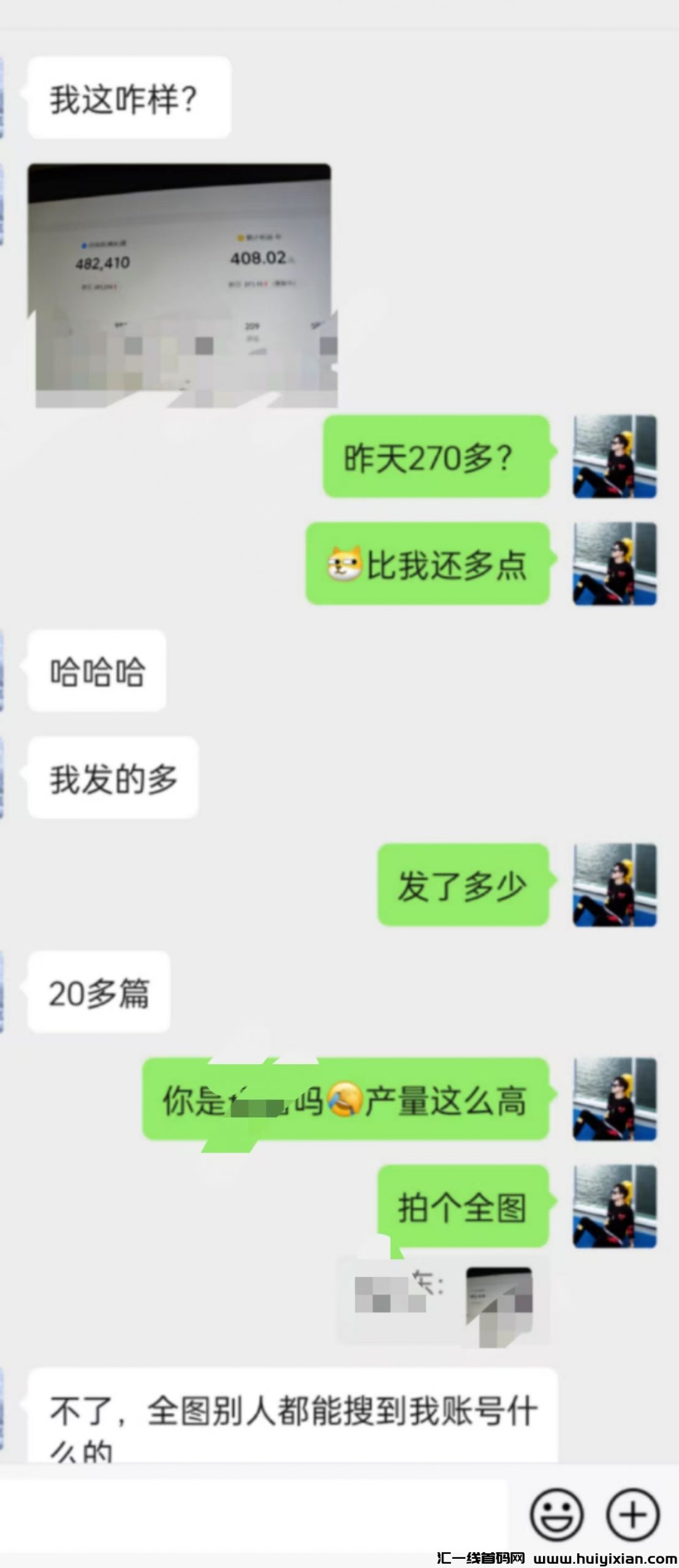This screenshot has height=1568, width=679.
Task: Open the photo showing 482,410 and 408.02
Action: coord(181,285)
